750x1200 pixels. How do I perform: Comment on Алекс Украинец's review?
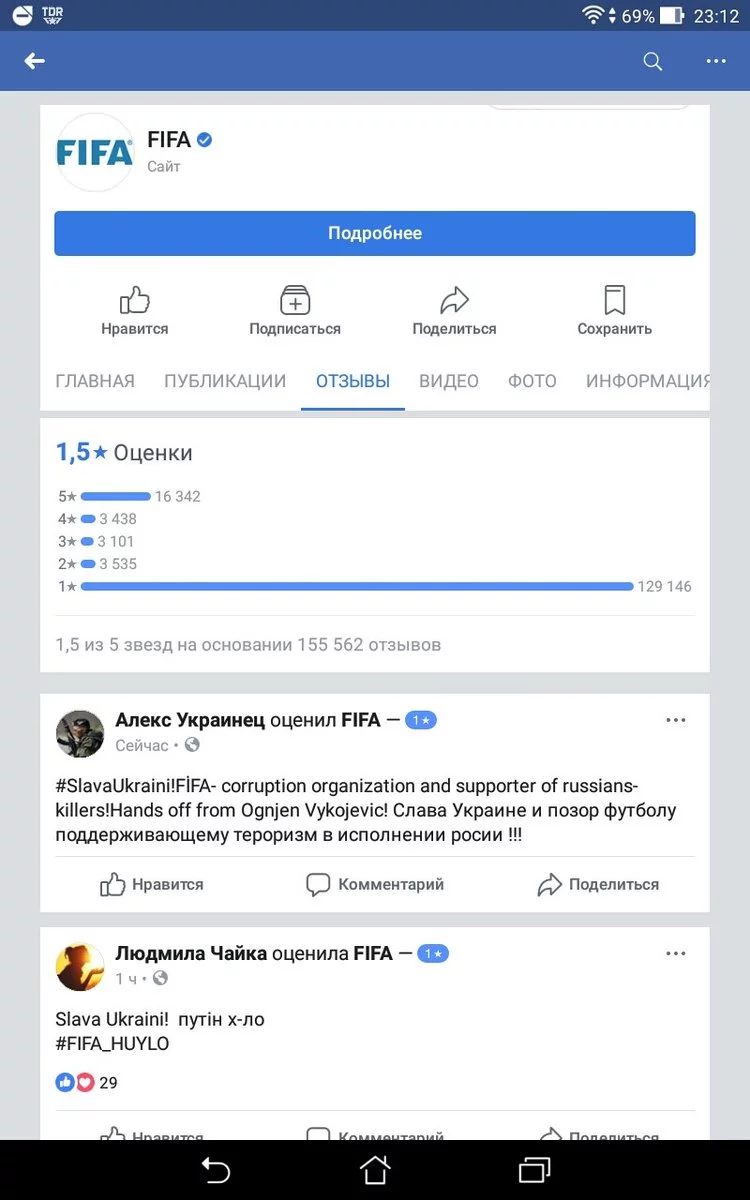click(x=375, y=884)
